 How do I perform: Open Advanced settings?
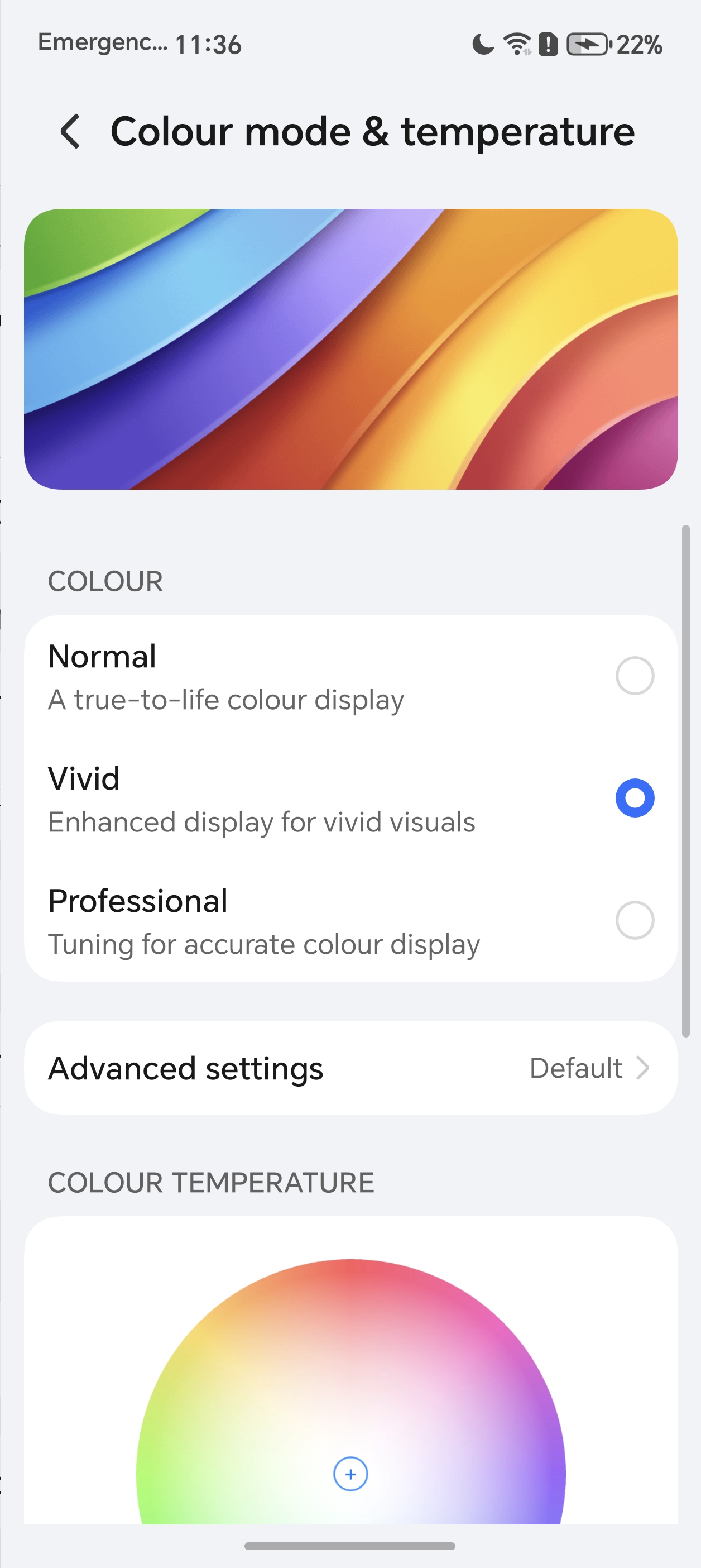pos(350,1068)
